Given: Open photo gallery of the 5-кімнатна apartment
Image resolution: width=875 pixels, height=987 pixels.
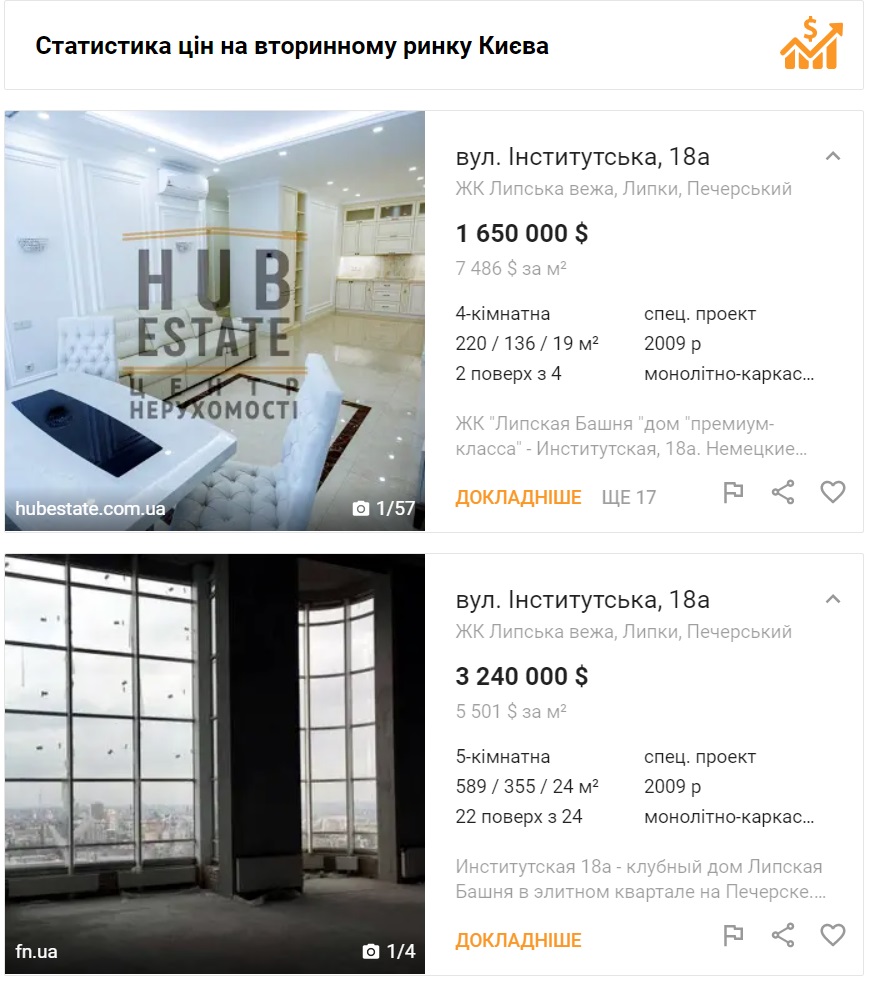Looking at the screenshot, I should pyautogui.click(x=214, y=764).
